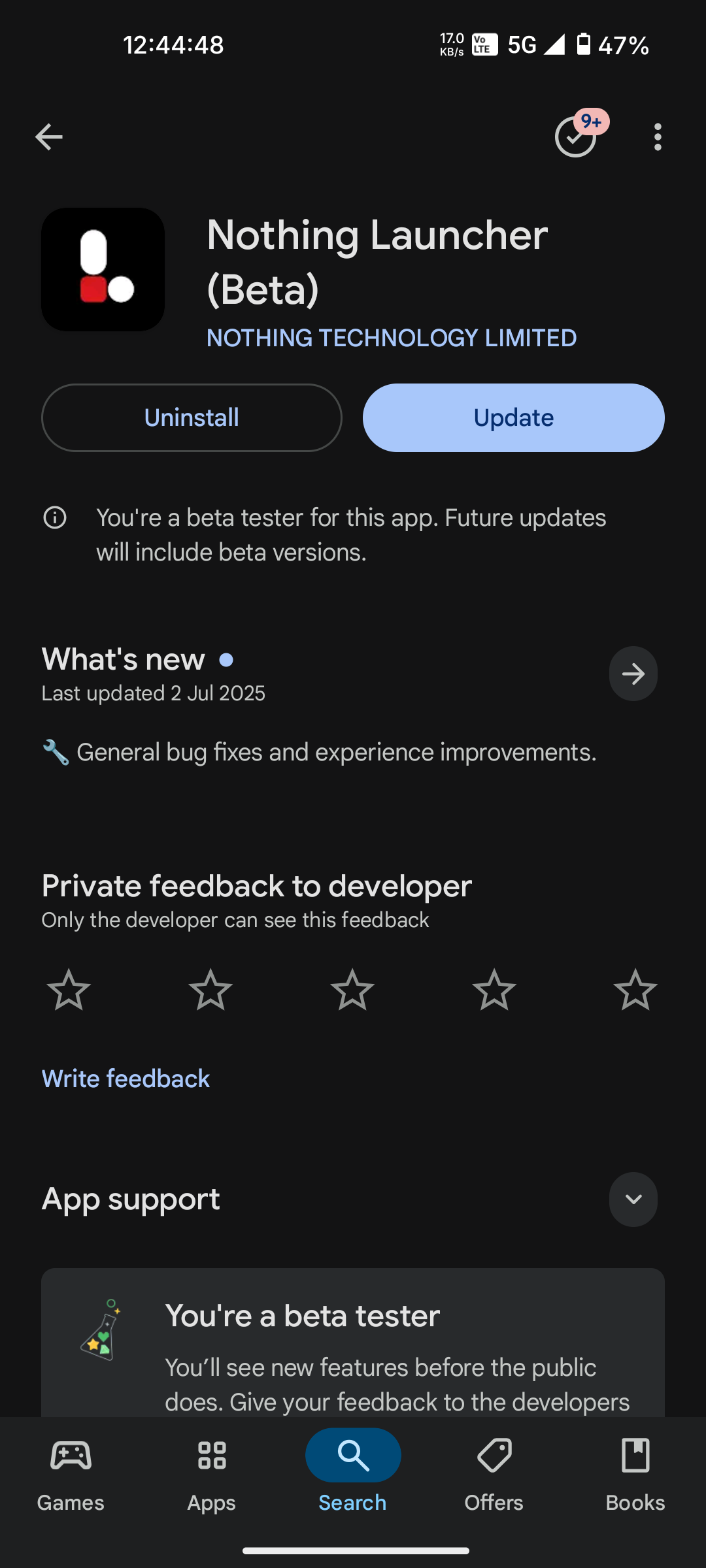Go back using the top-left arrow
Screen dimensions: 706x1568
point(48,137)
